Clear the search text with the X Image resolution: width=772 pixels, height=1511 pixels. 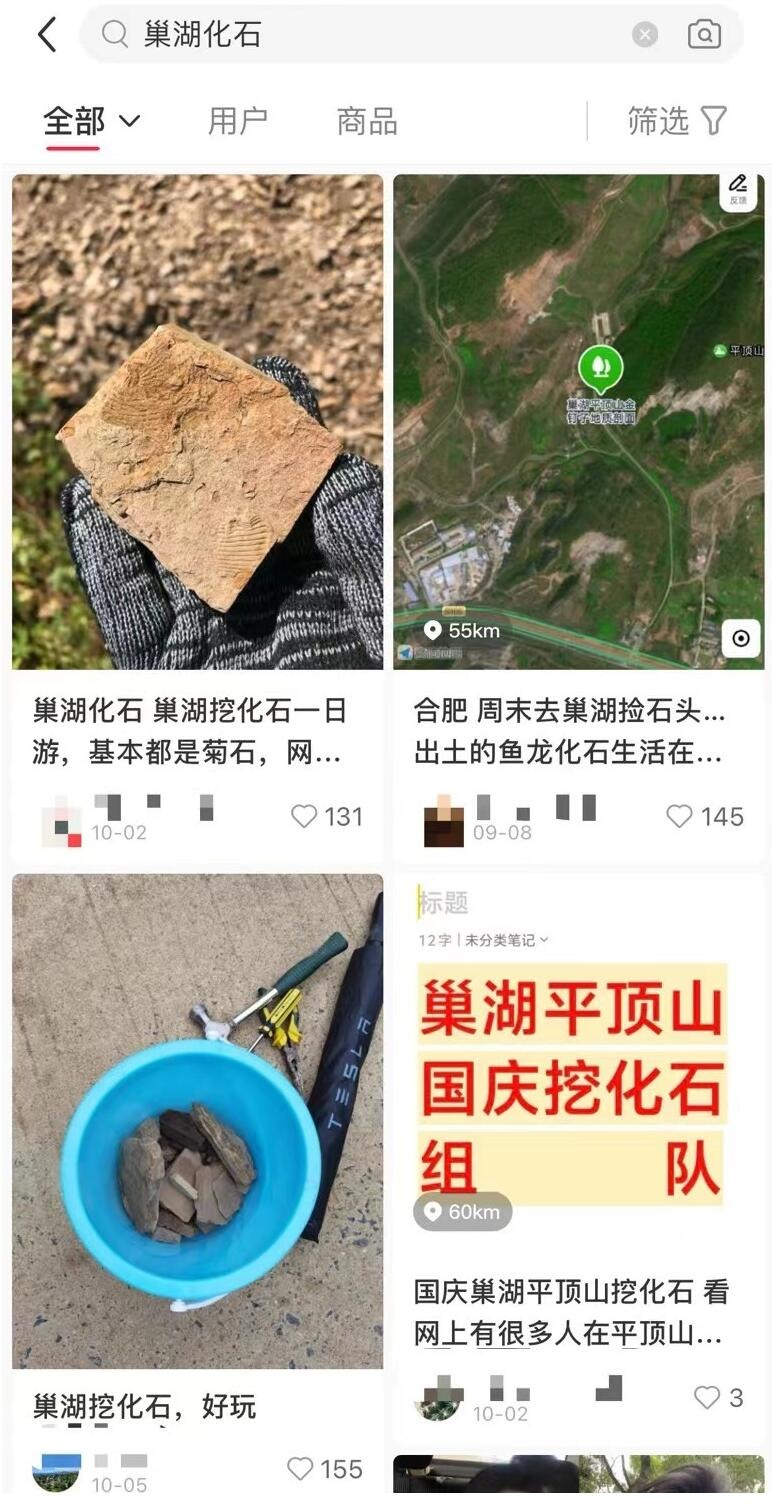point(645,35)
